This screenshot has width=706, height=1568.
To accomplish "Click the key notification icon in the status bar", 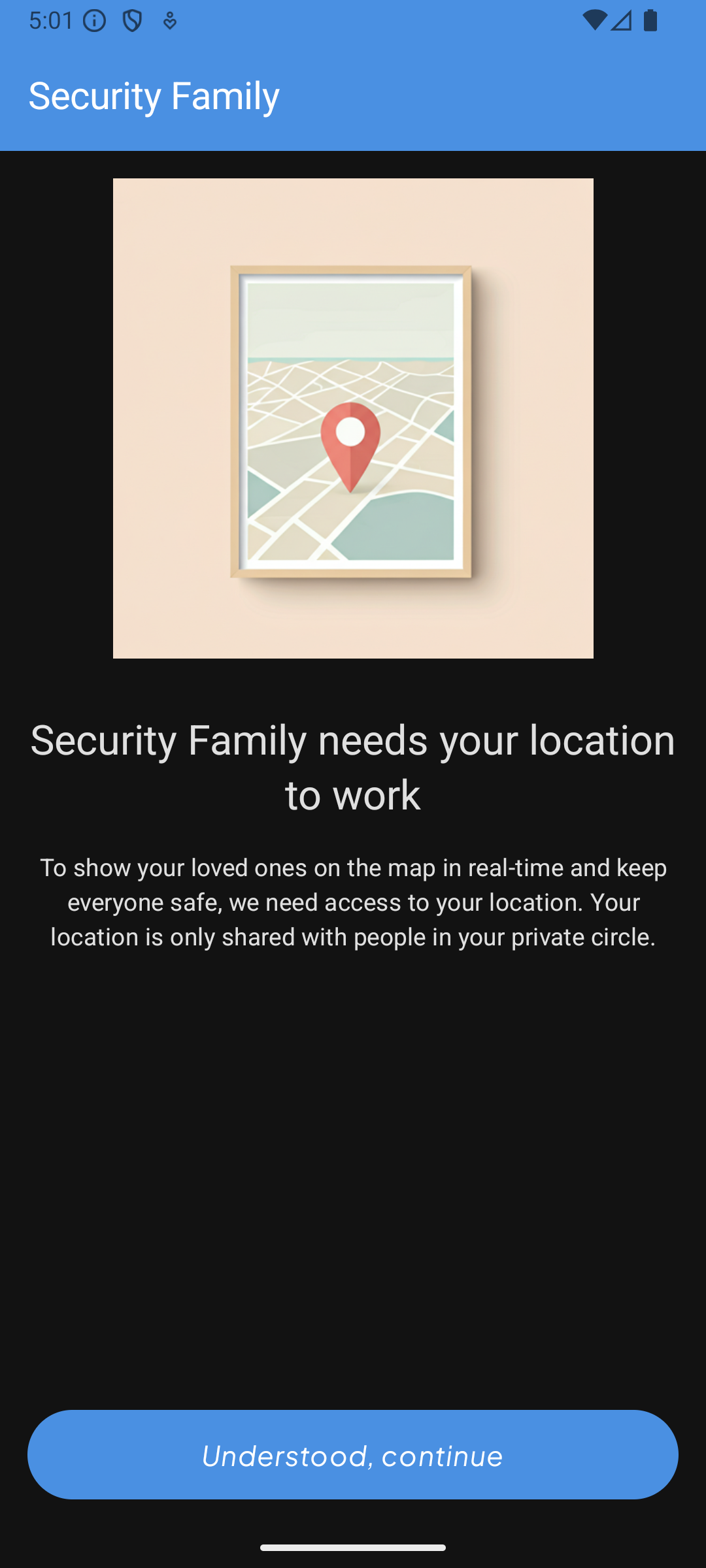I will 169,20.
